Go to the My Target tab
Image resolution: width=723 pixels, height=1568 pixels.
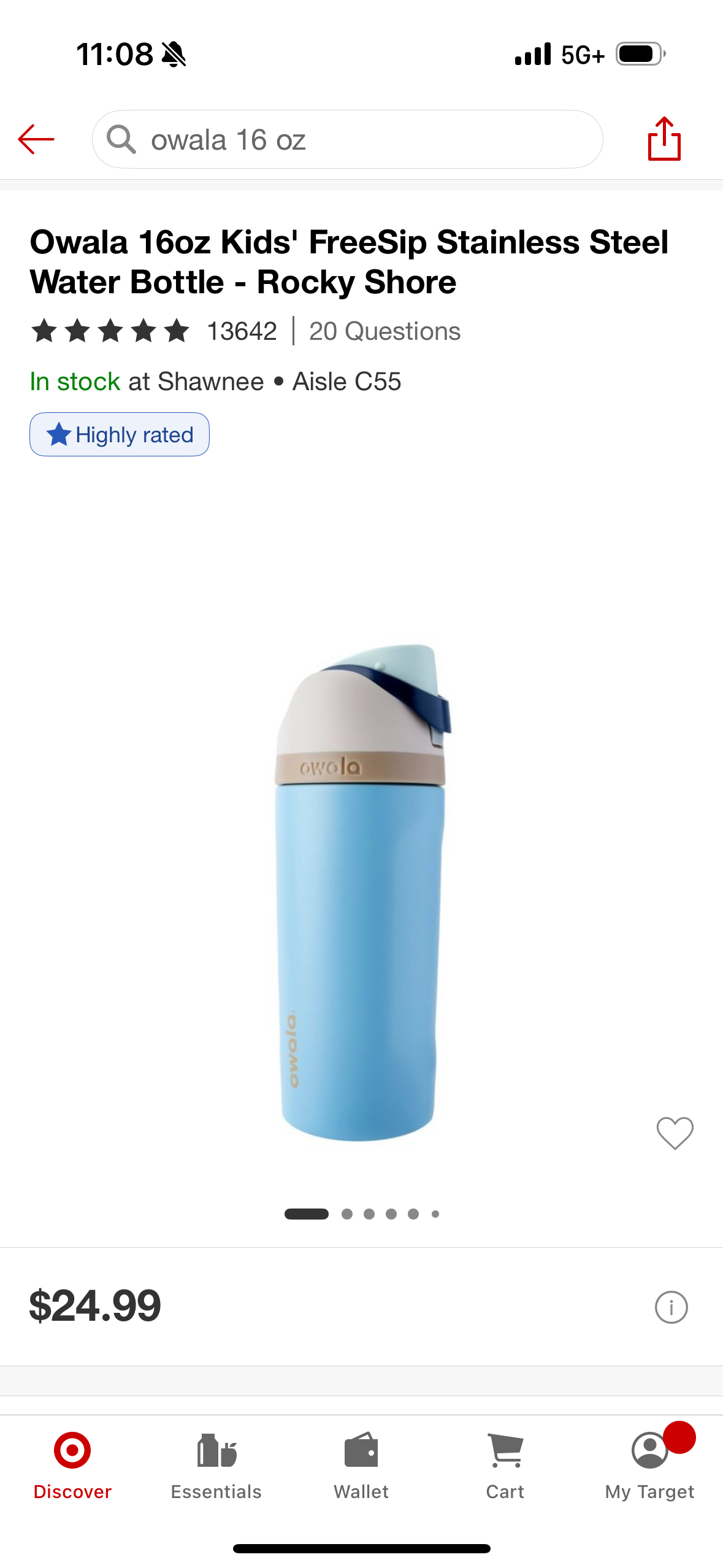(x=649, y=1465)
